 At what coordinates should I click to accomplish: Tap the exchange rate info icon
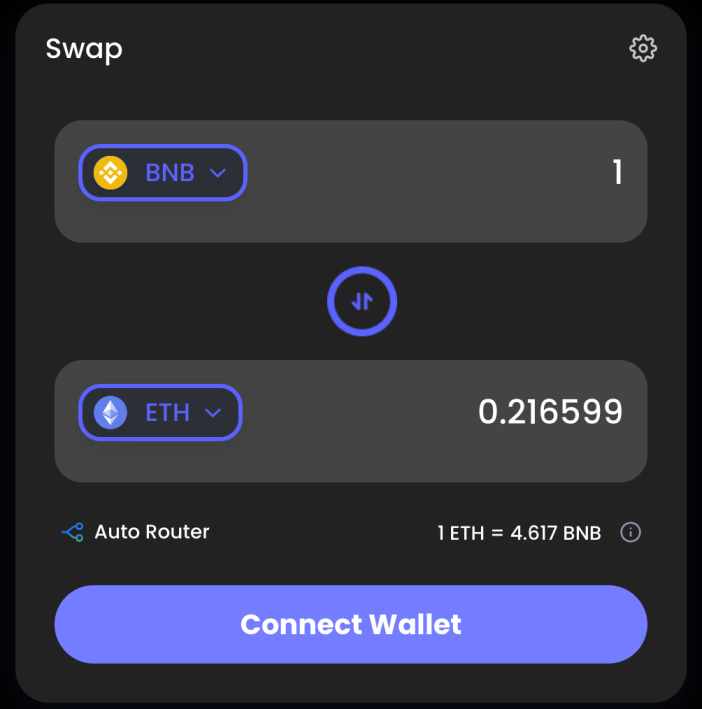pyautogui.click(x=630, y=532)
